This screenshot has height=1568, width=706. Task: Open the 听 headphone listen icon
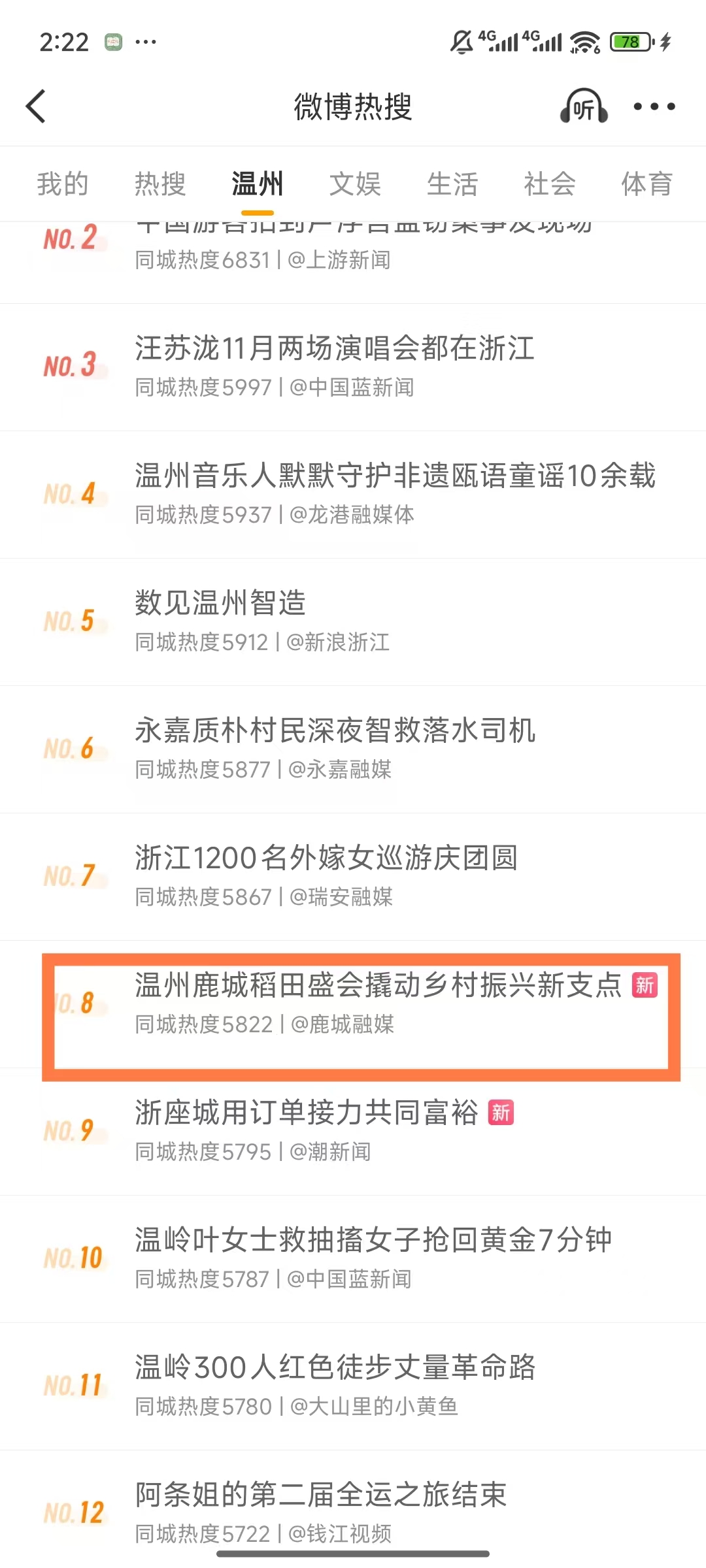tap(584, 106)
